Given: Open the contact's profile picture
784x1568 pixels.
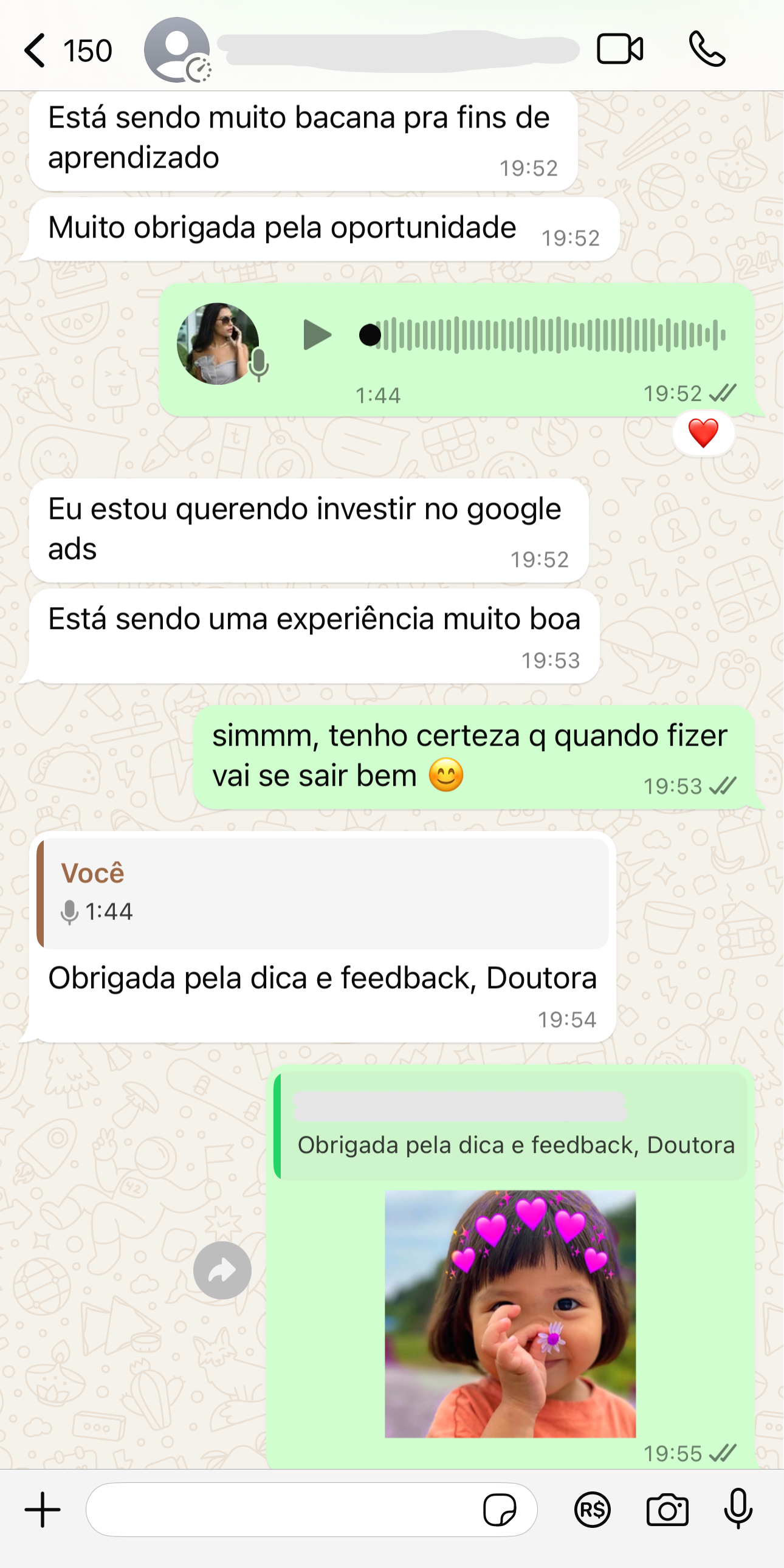Looking at the screenshot, I should 177,50.
